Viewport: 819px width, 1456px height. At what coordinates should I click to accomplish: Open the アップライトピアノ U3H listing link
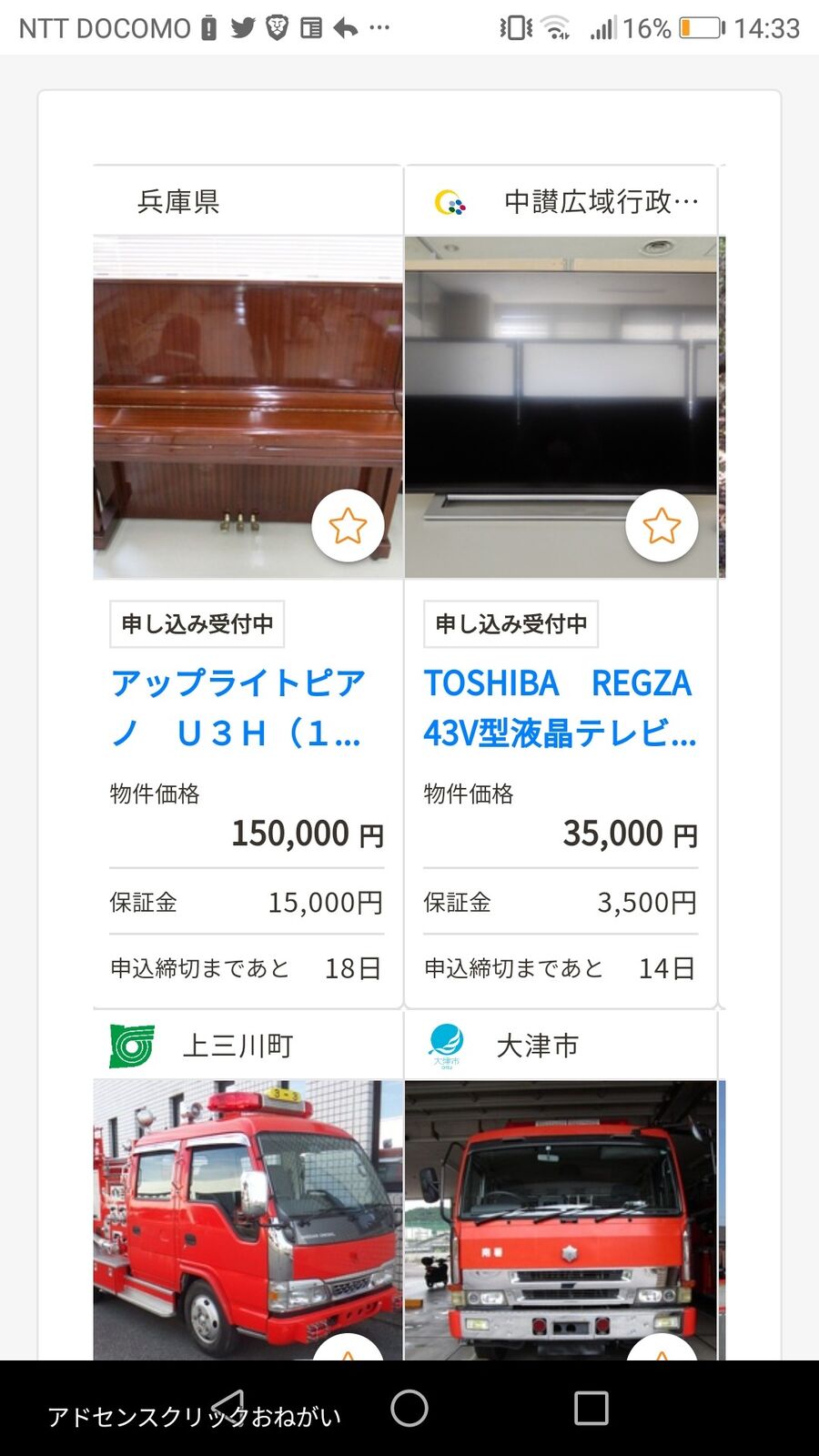tap(238, 707)
